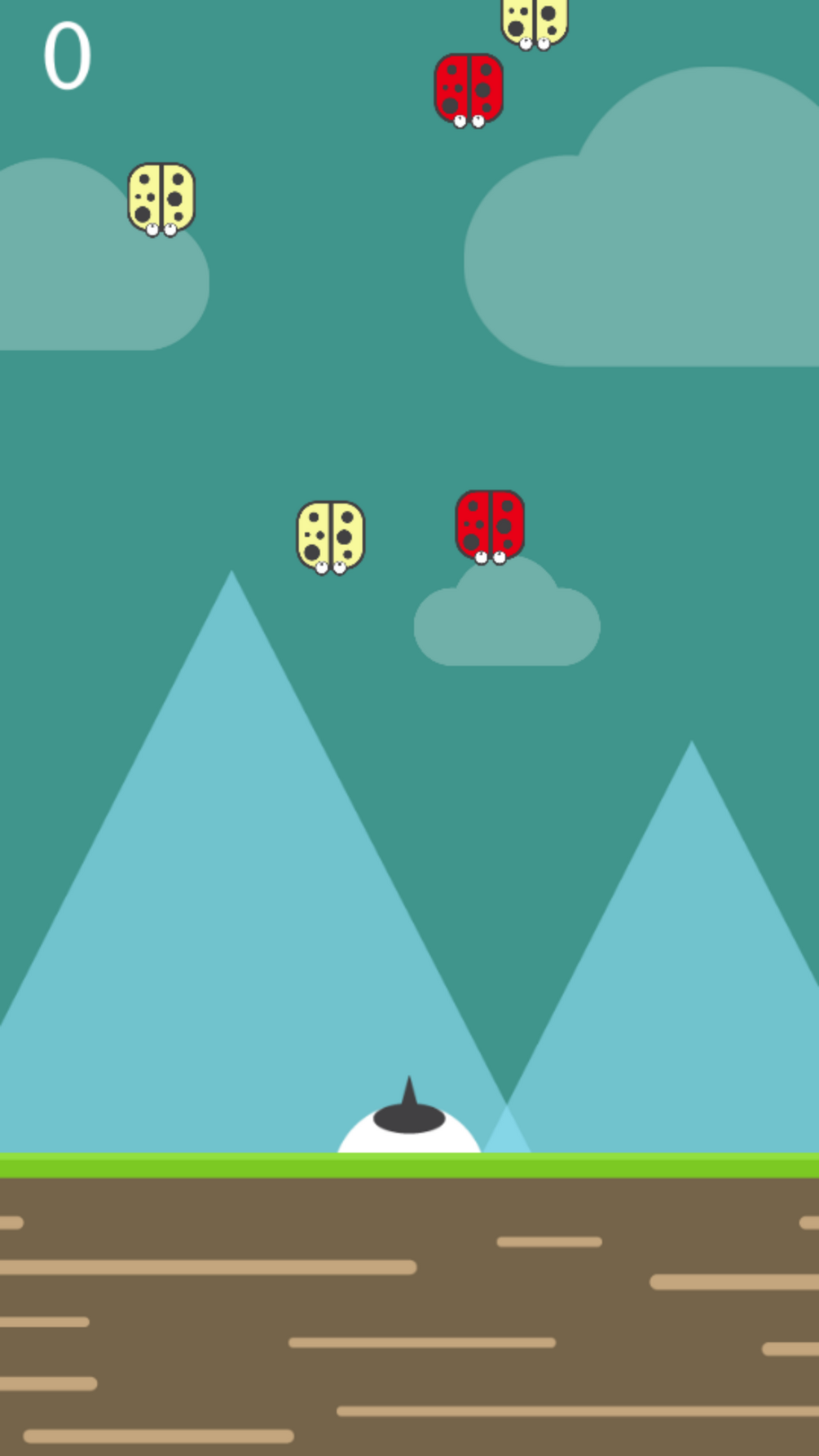Hit the red ladybug nearest the score
Image resolution: width=819 pixels, height=1456 pixels.
point(469,89)
